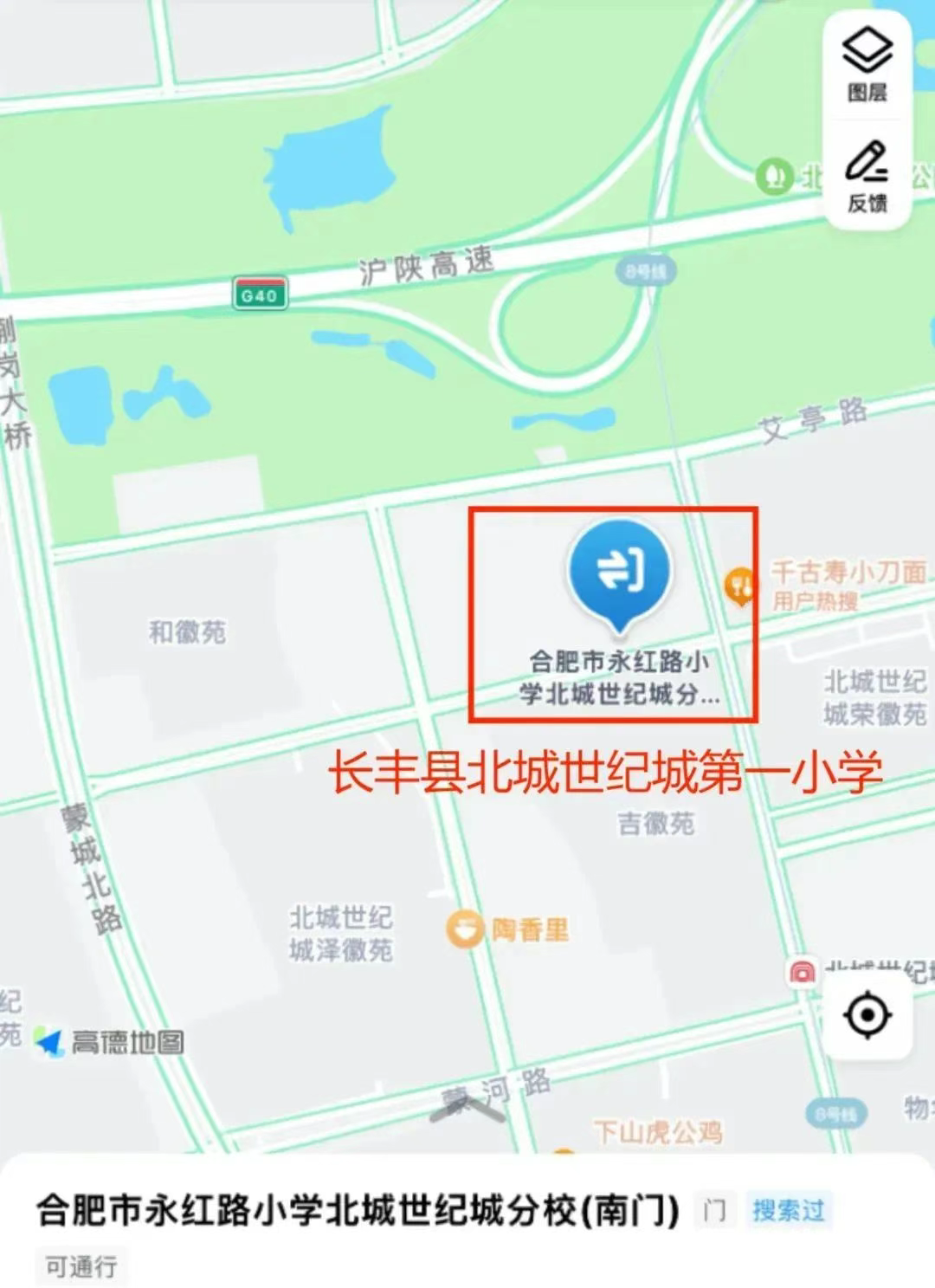Open the 陶香里 place marker
The height and width of the screenshot is (1288, 935).
tap(465, 930)
